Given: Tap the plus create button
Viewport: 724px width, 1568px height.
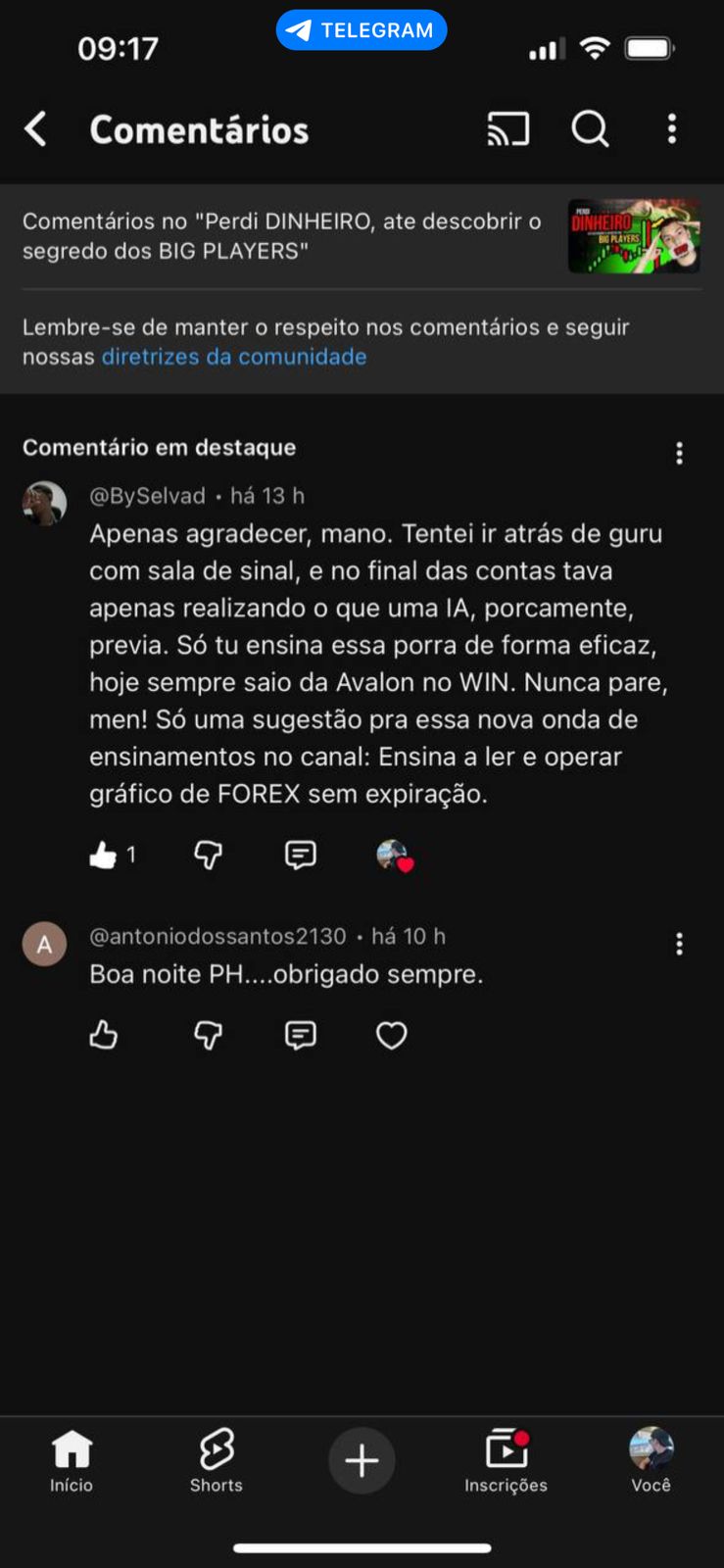Looking at the screenshot, I should [362, 1460].
